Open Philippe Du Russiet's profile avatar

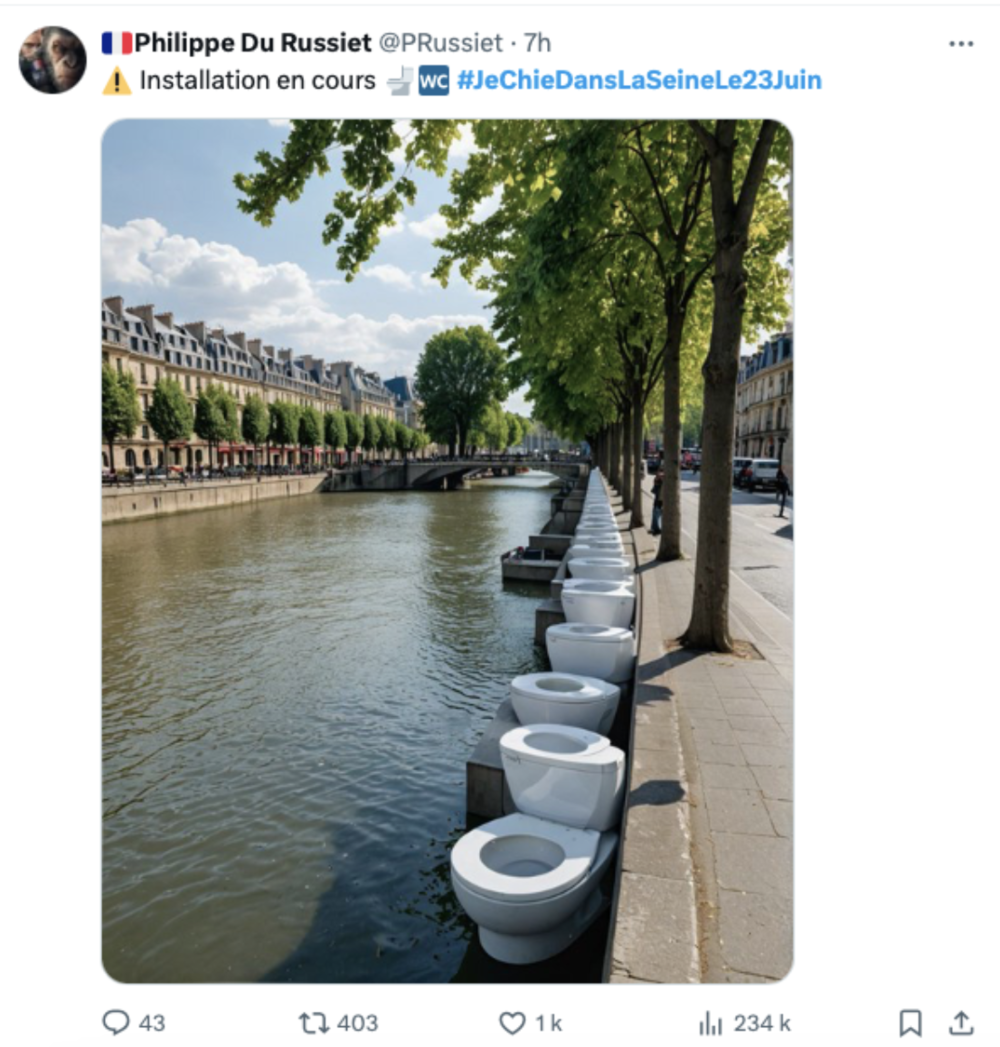pyautogui.click(x=52, y=60)
